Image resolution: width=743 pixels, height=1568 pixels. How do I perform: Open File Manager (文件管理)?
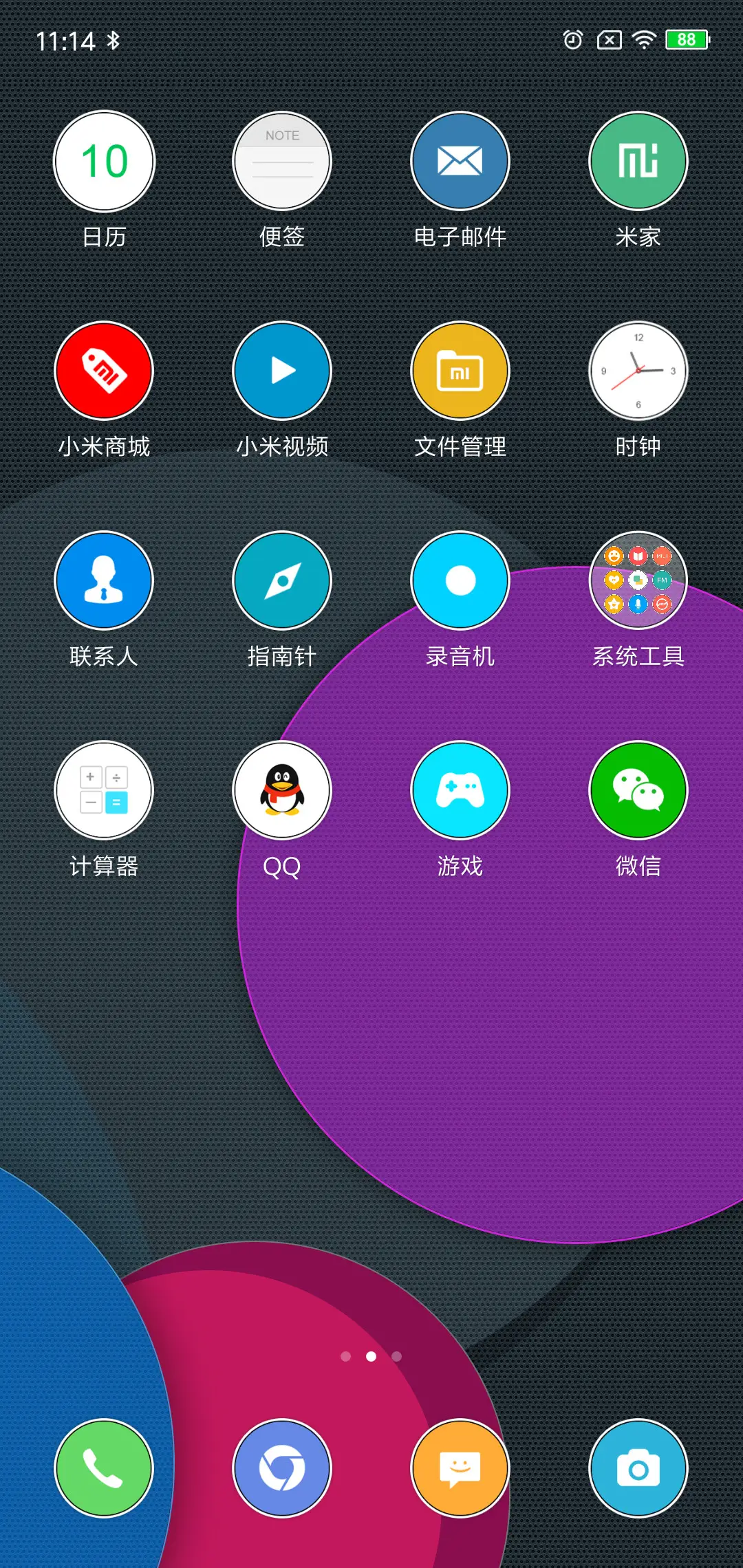click(x=460, y=371)
